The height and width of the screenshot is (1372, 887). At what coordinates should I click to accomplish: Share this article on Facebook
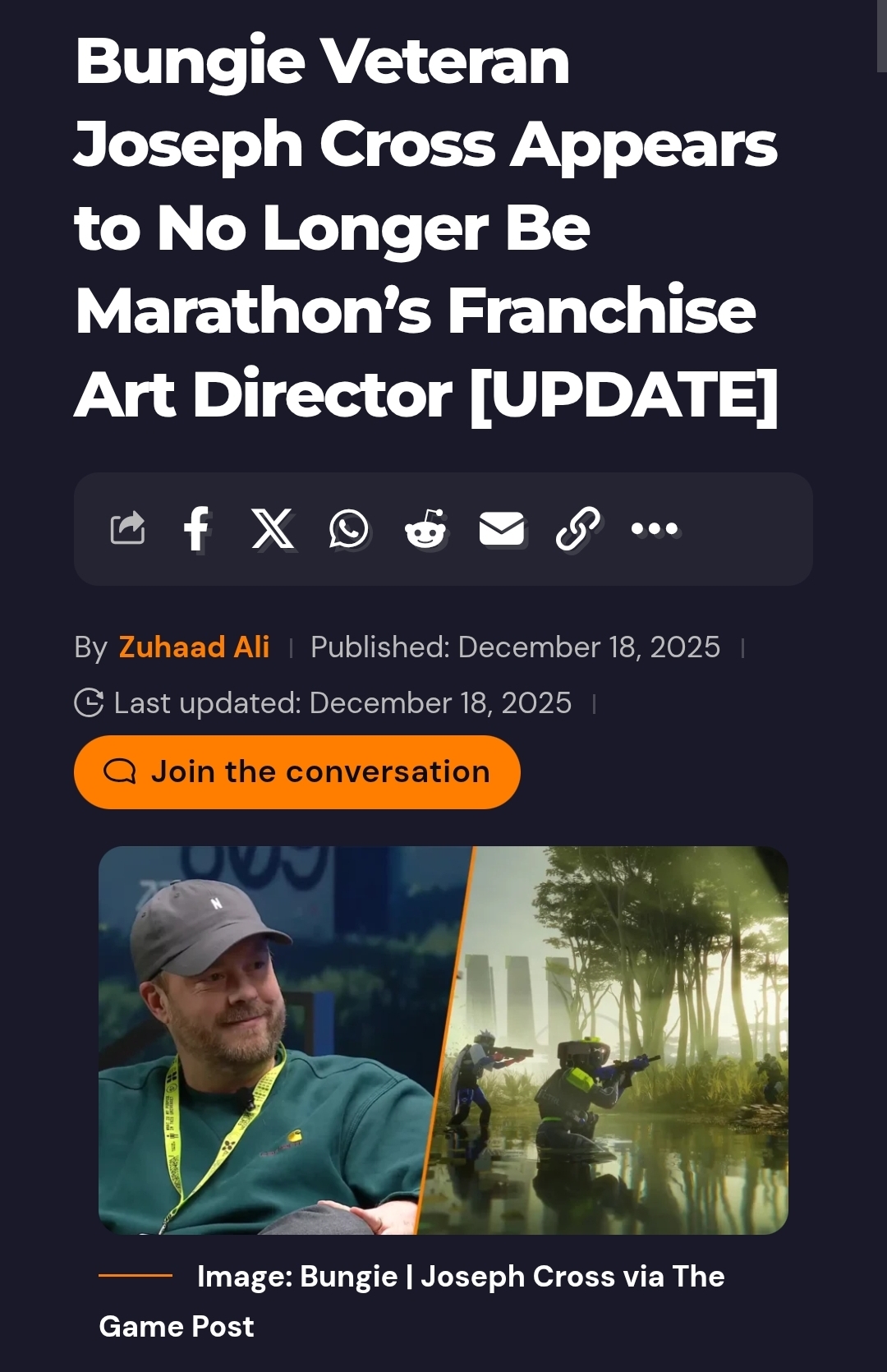197,528
